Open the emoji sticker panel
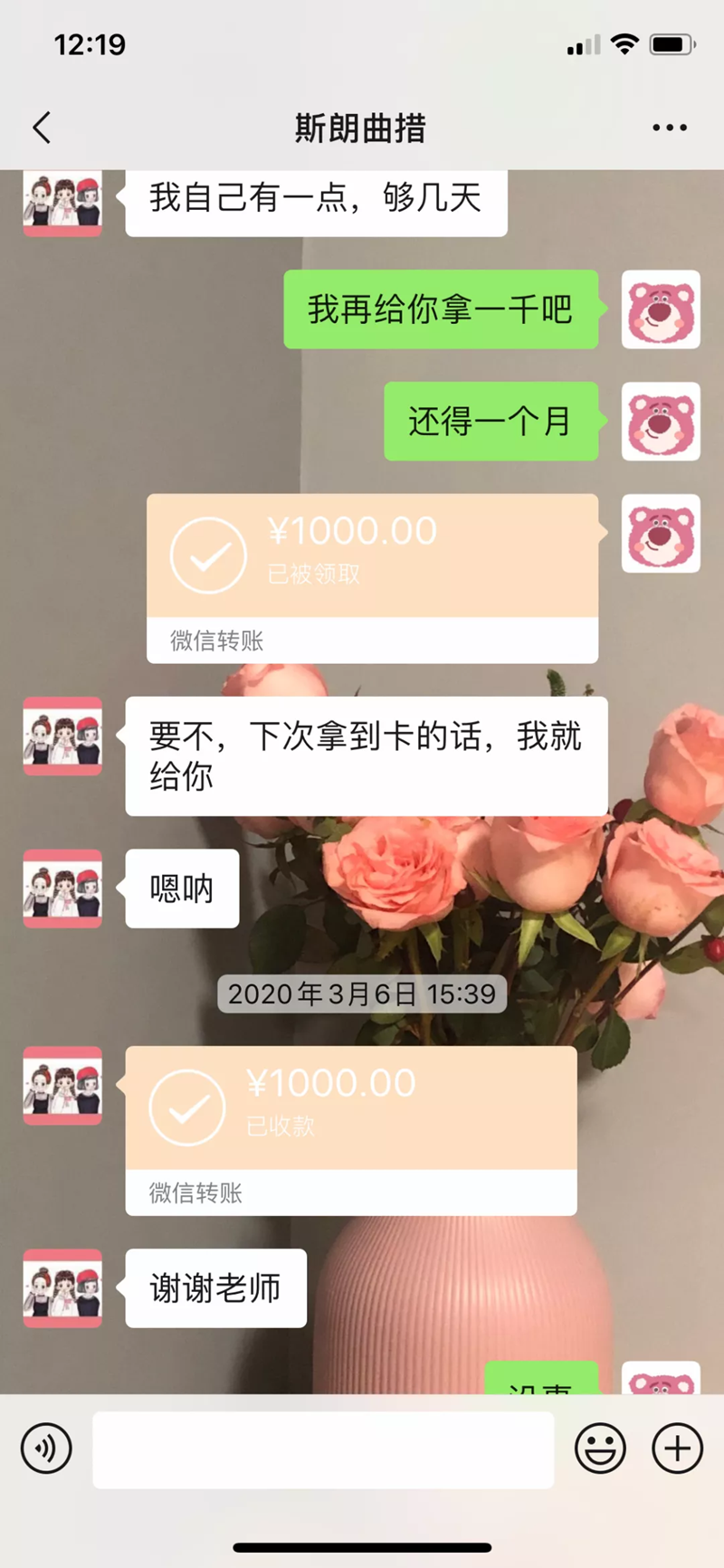 (x=600, y=1449)
